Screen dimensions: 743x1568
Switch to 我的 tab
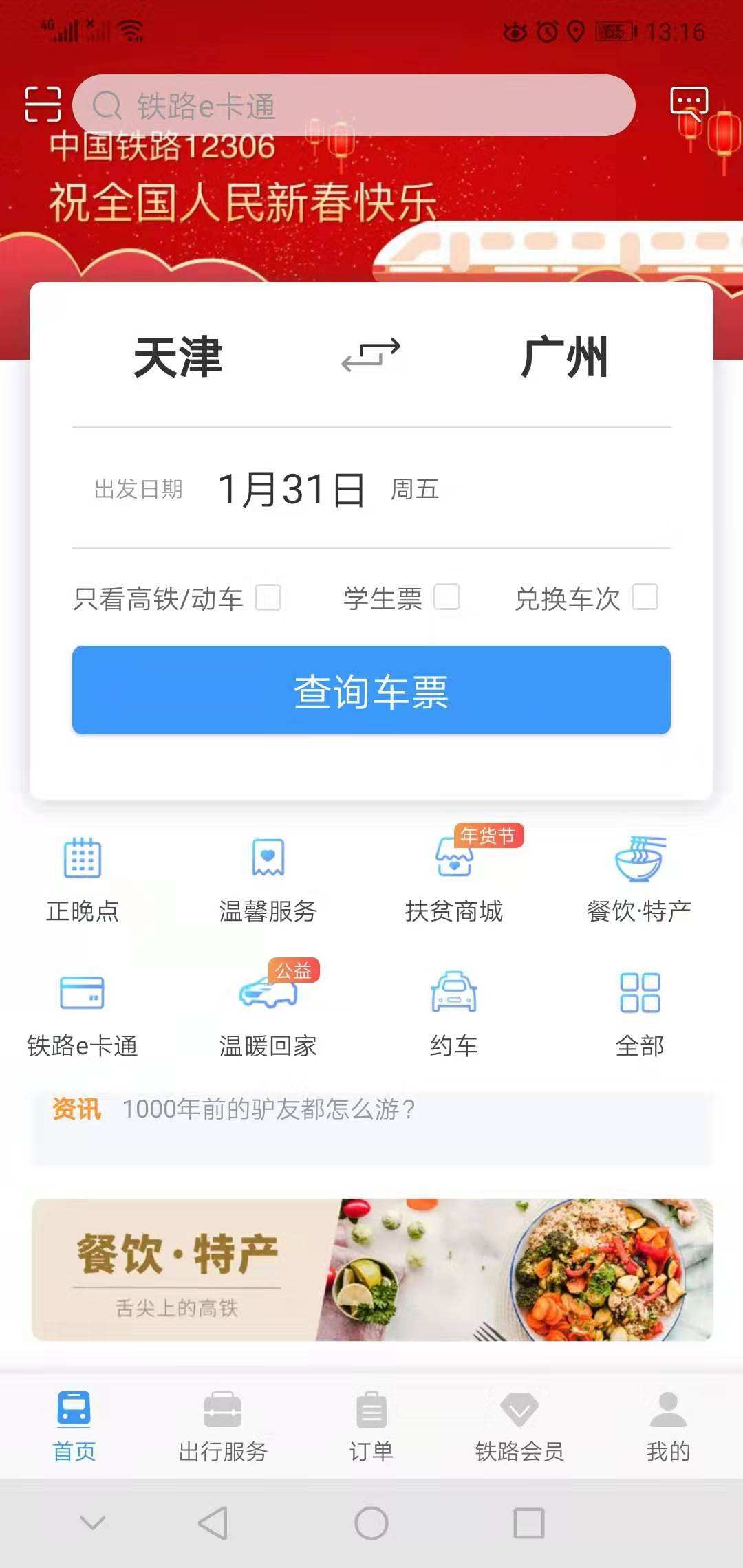click(668, 1426)
